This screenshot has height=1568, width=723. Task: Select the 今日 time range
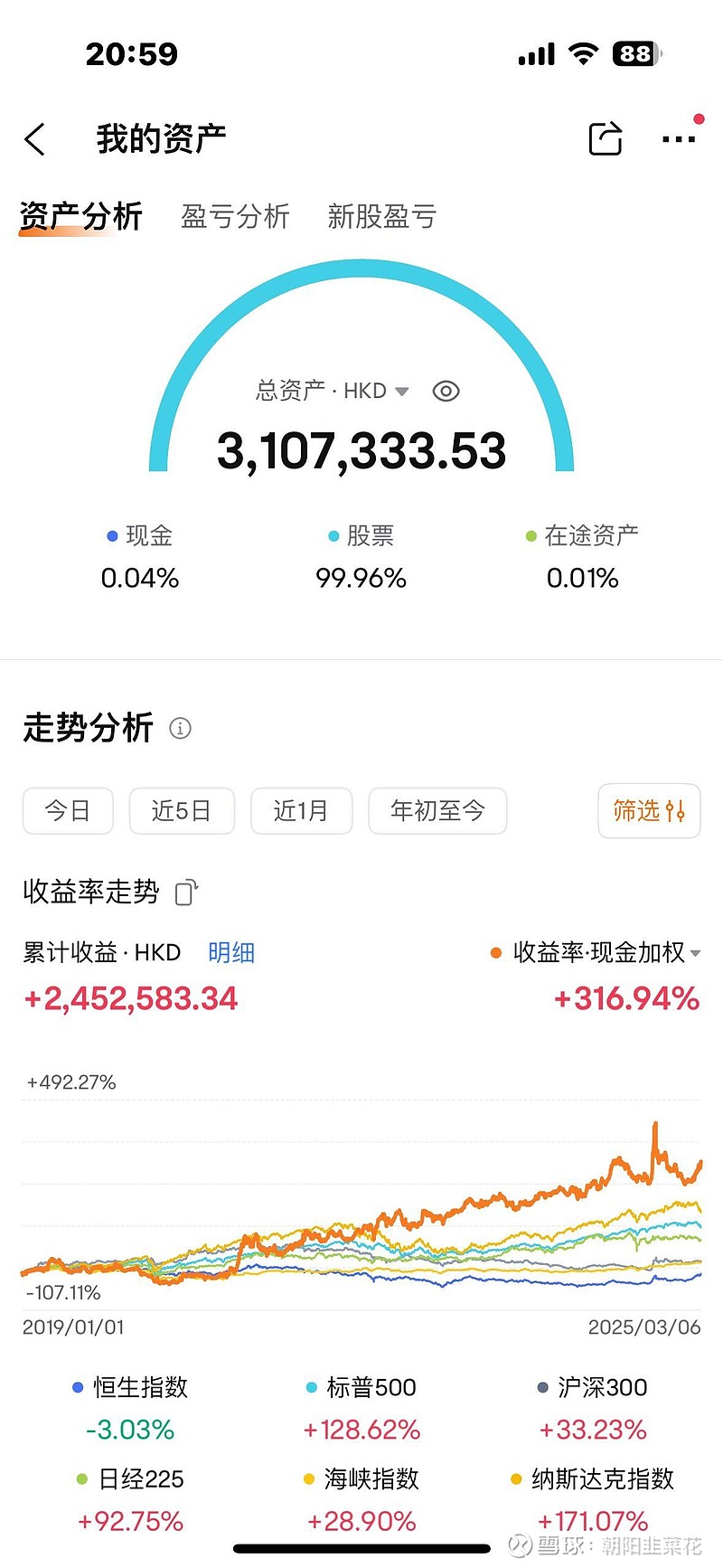pyautogui.click(x=68, y=811)
